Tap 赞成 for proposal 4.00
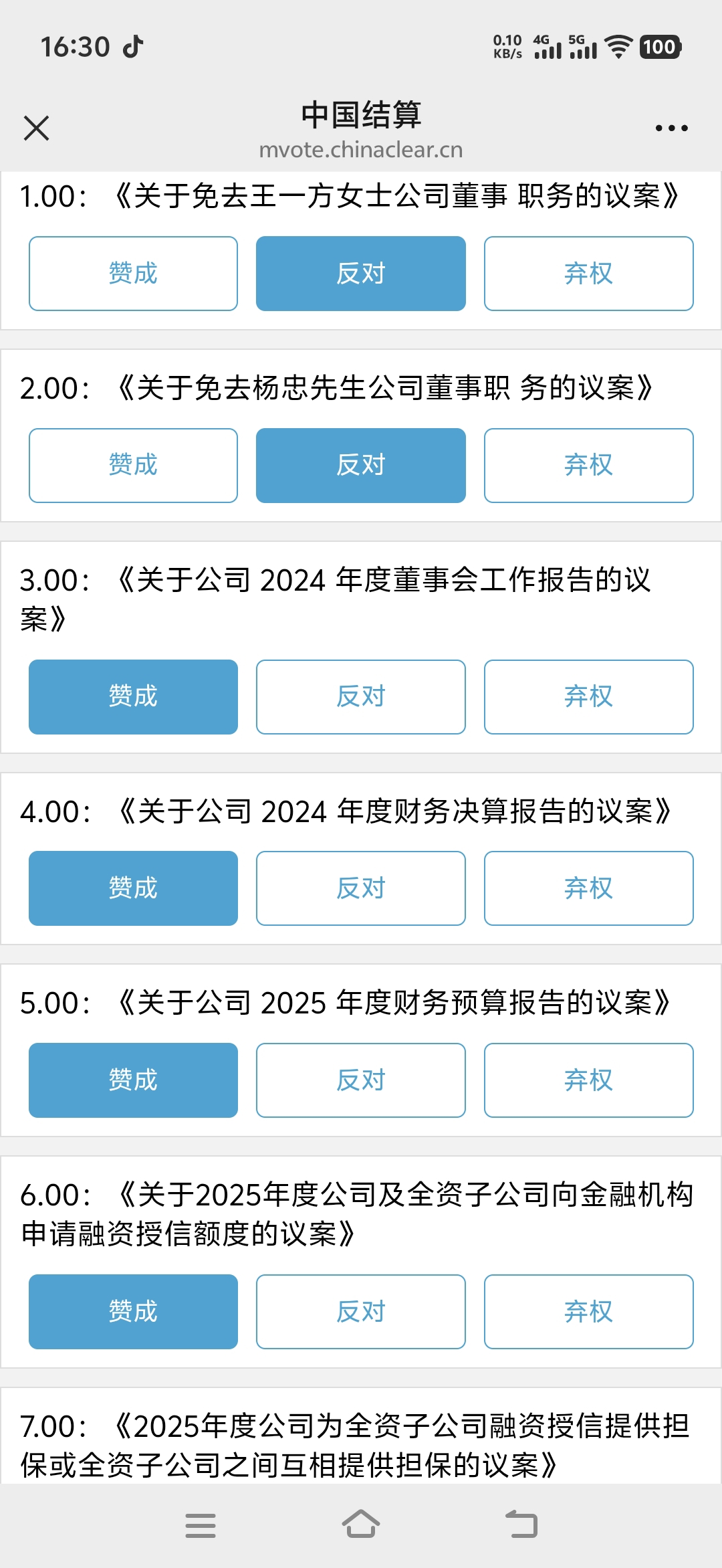Image resolution: width=722 pixels, height=1568 pixels. point(133,888)
